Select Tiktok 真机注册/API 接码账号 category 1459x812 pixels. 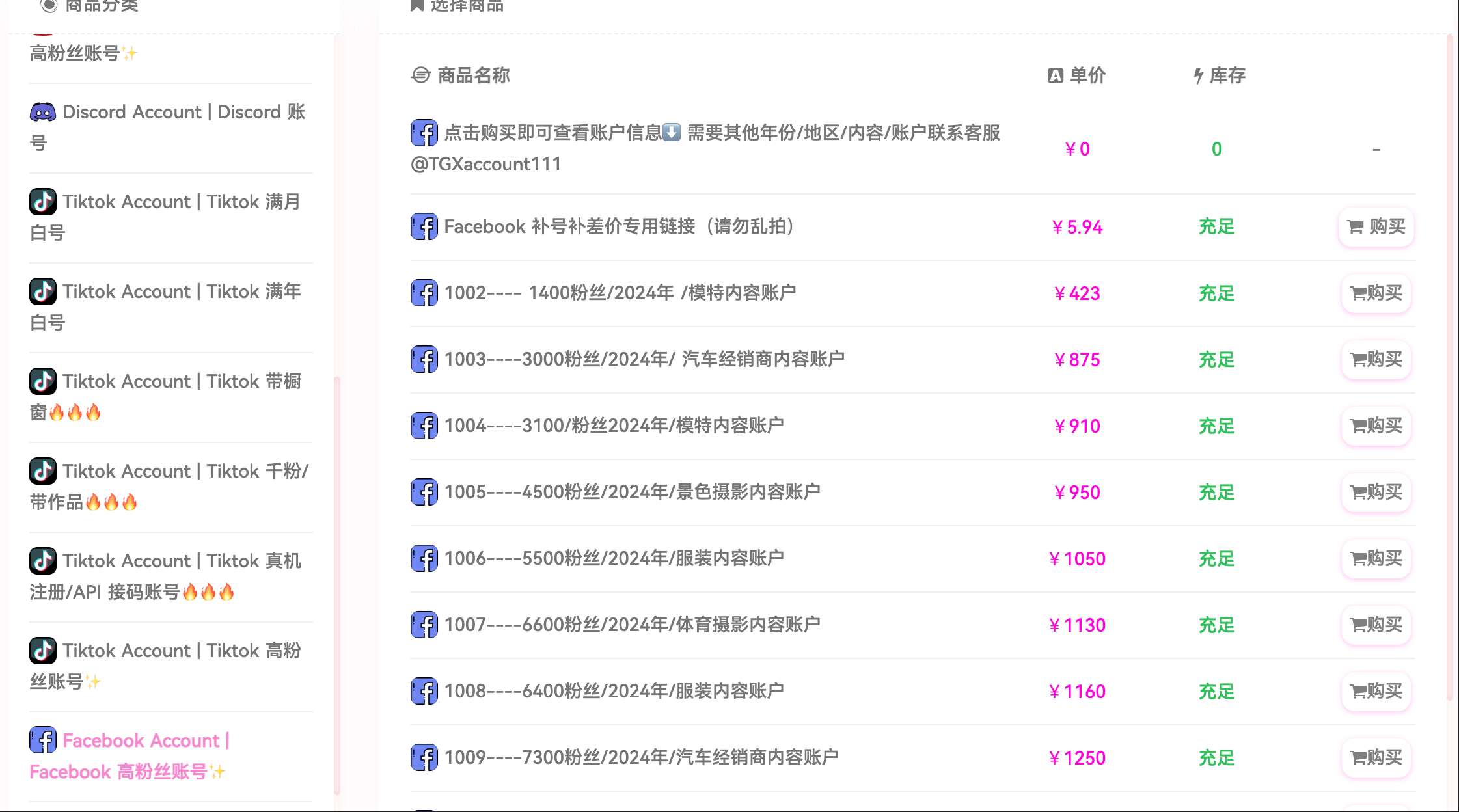pyautogui.click(x=165, y=576)
